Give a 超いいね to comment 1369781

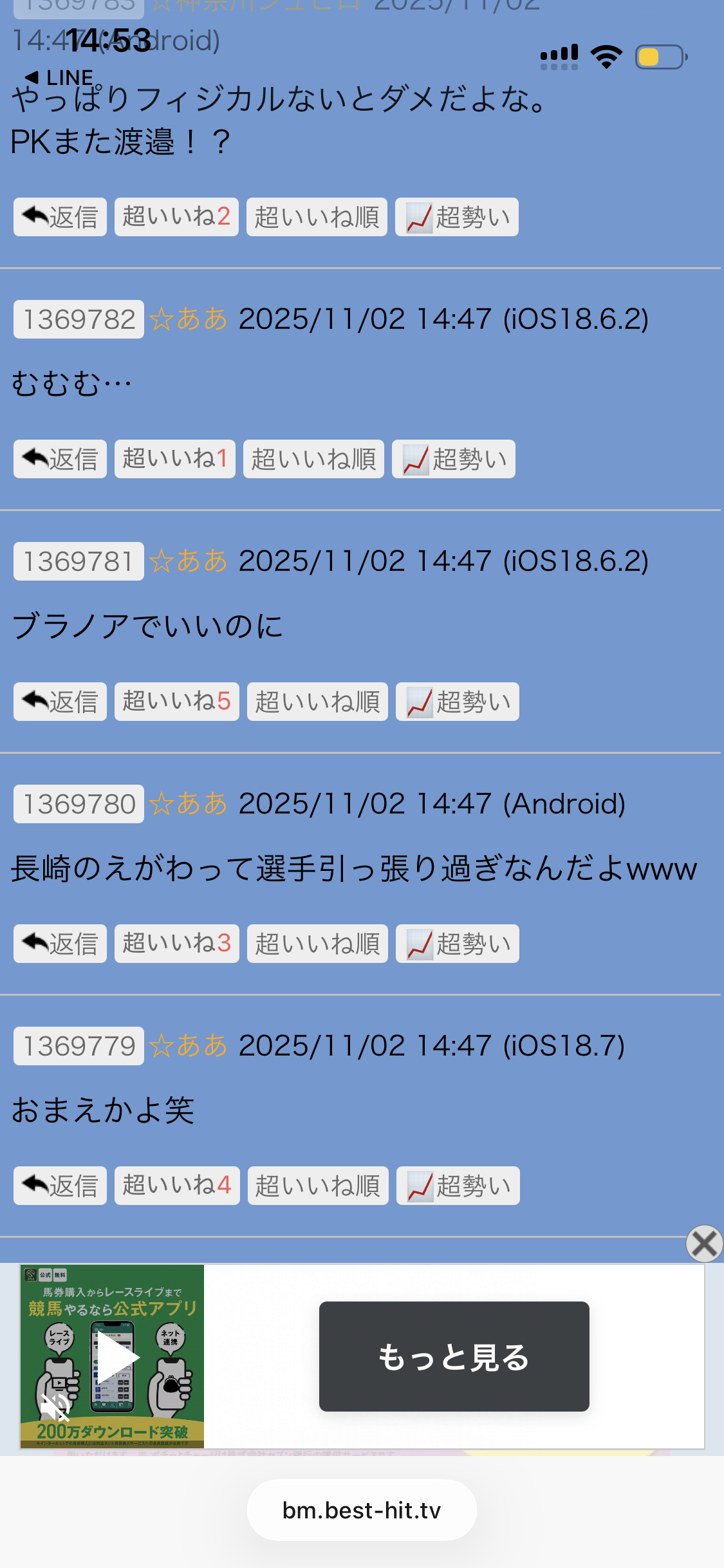[176, 702]
